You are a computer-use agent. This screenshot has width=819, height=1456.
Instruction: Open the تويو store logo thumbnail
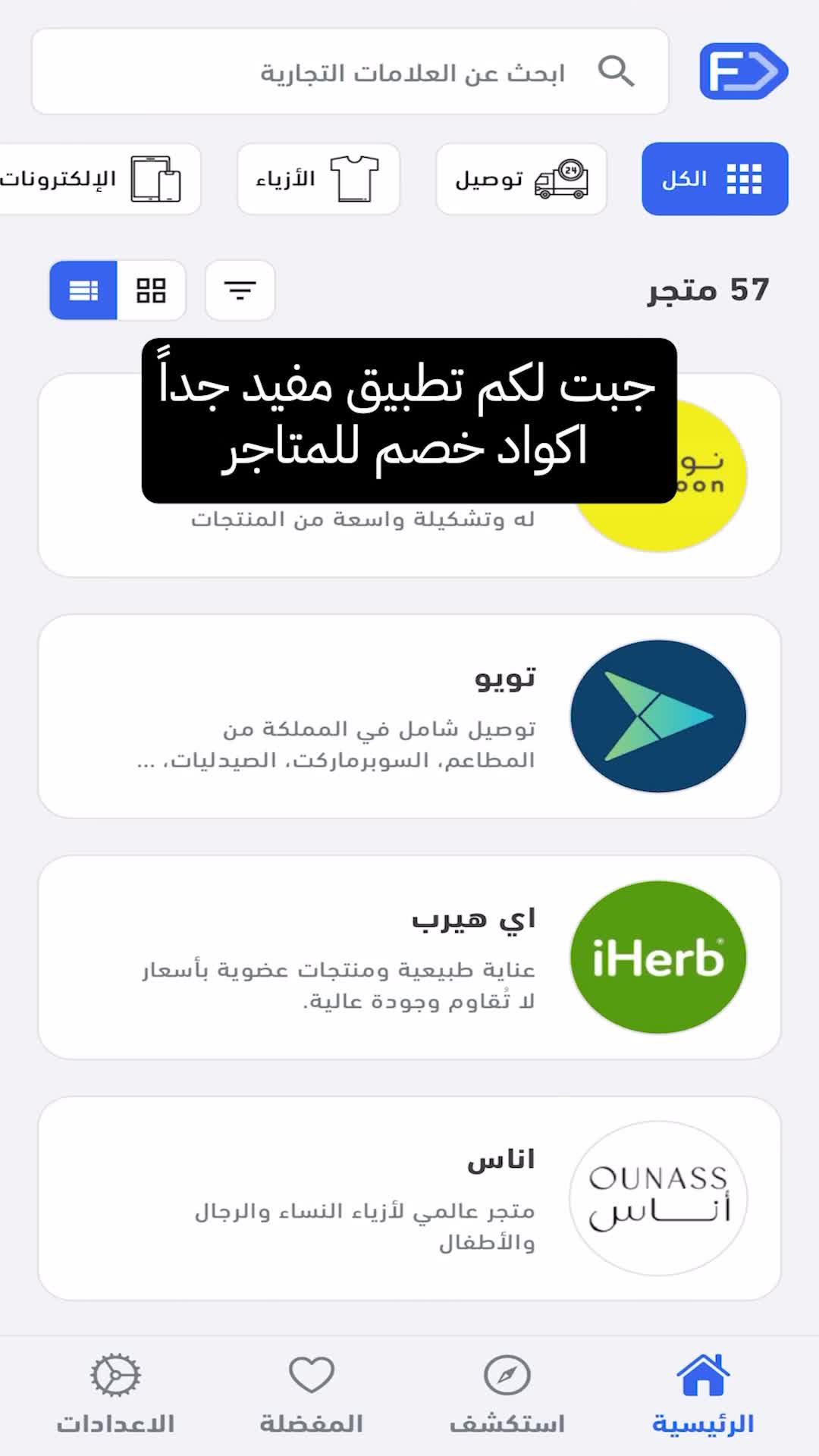click(658, 715)
